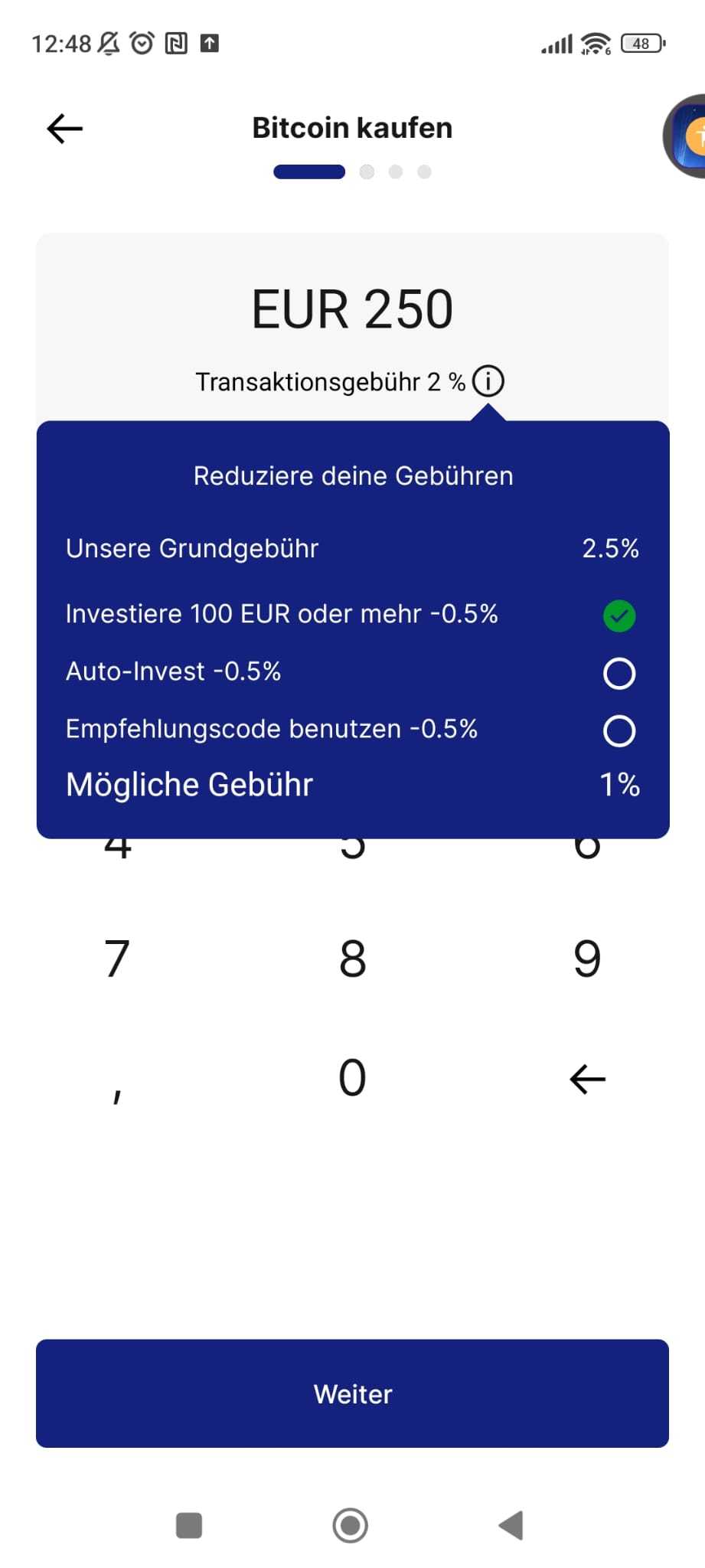Enter digit 9 on the keypad

[x=587, y=959]
